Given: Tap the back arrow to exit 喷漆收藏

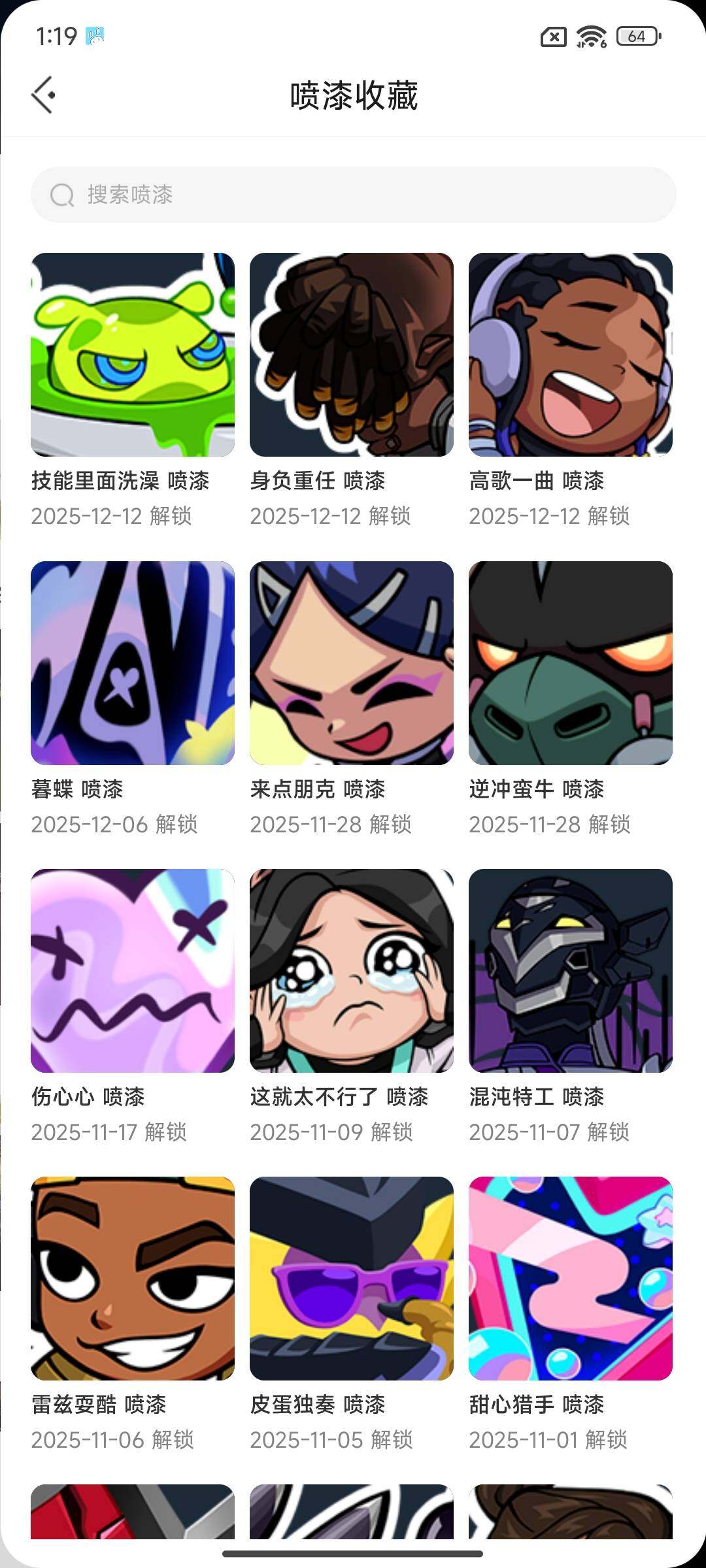Looking at the screenshot, I should (x=44, y=94).
